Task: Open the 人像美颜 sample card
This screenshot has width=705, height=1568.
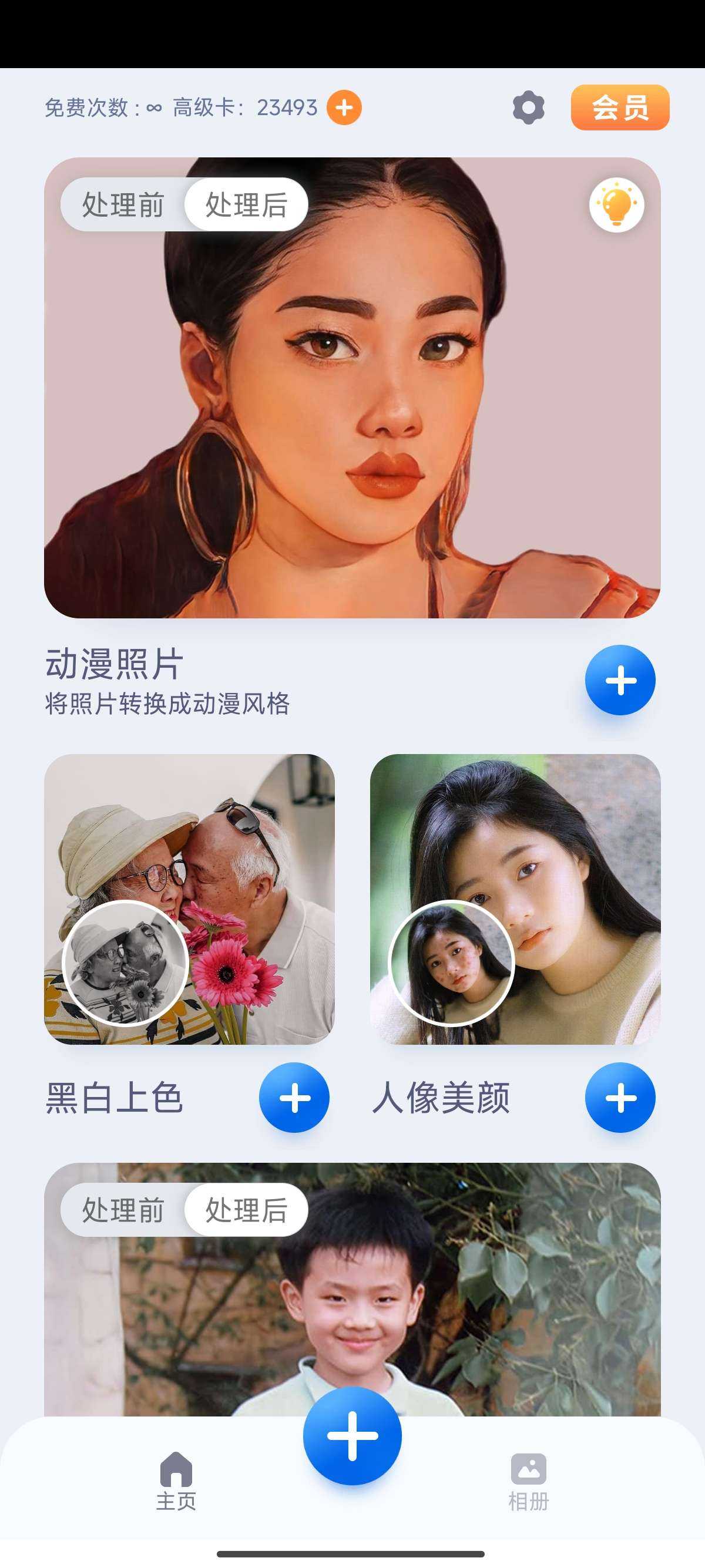Action: pos(515,899)
